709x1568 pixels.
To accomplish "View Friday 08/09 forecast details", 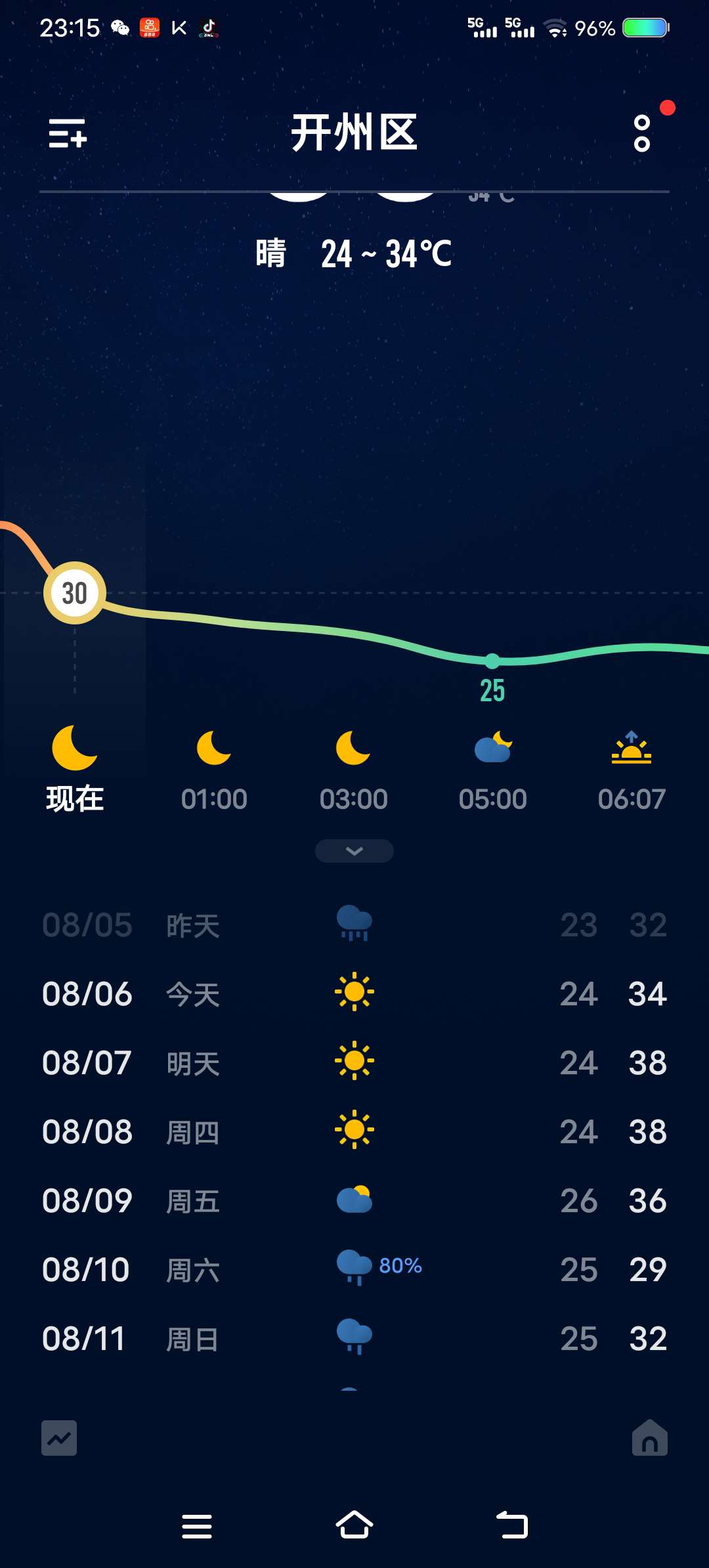I will point(354,1200).
